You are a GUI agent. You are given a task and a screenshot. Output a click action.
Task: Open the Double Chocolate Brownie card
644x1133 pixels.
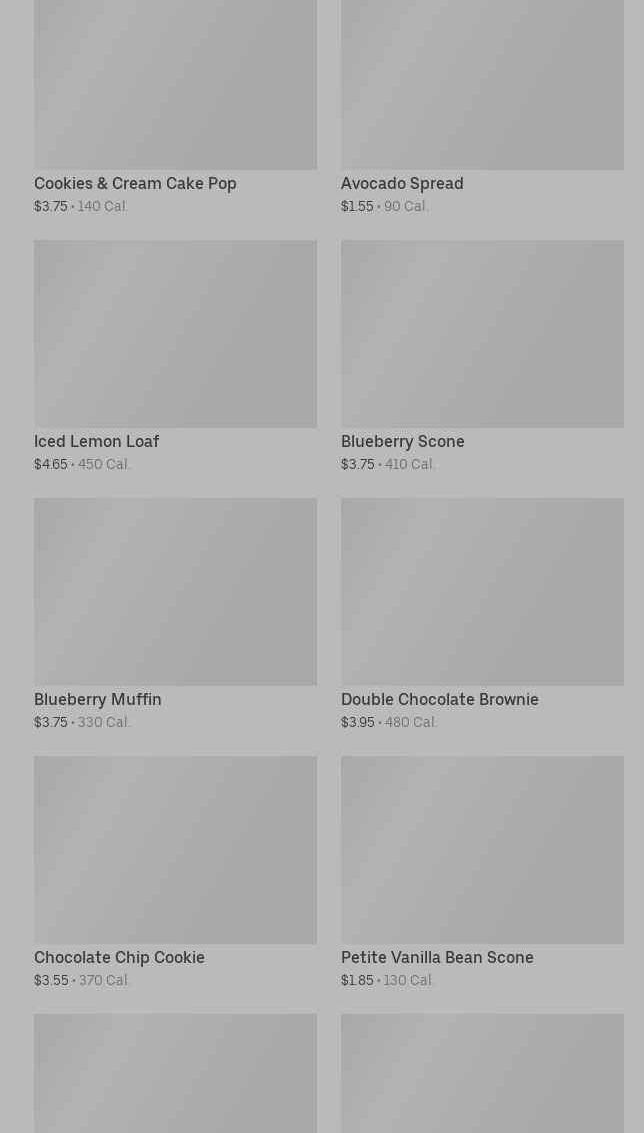point(482,614)
